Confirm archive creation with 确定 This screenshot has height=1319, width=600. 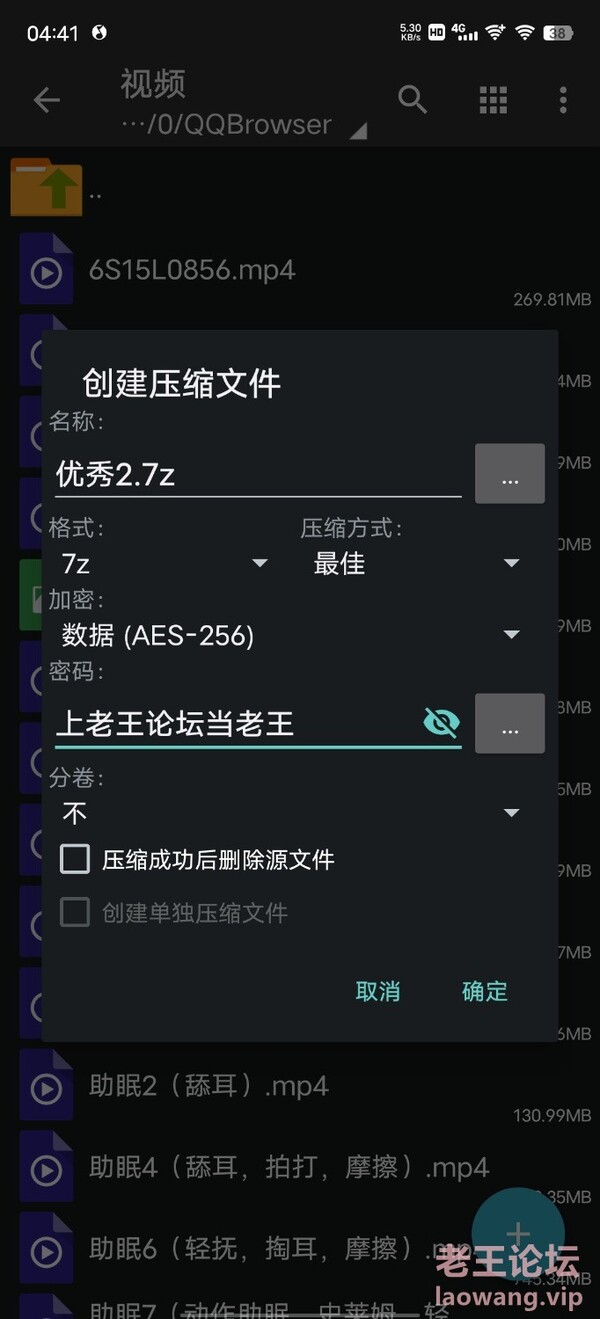pos(485,991)
